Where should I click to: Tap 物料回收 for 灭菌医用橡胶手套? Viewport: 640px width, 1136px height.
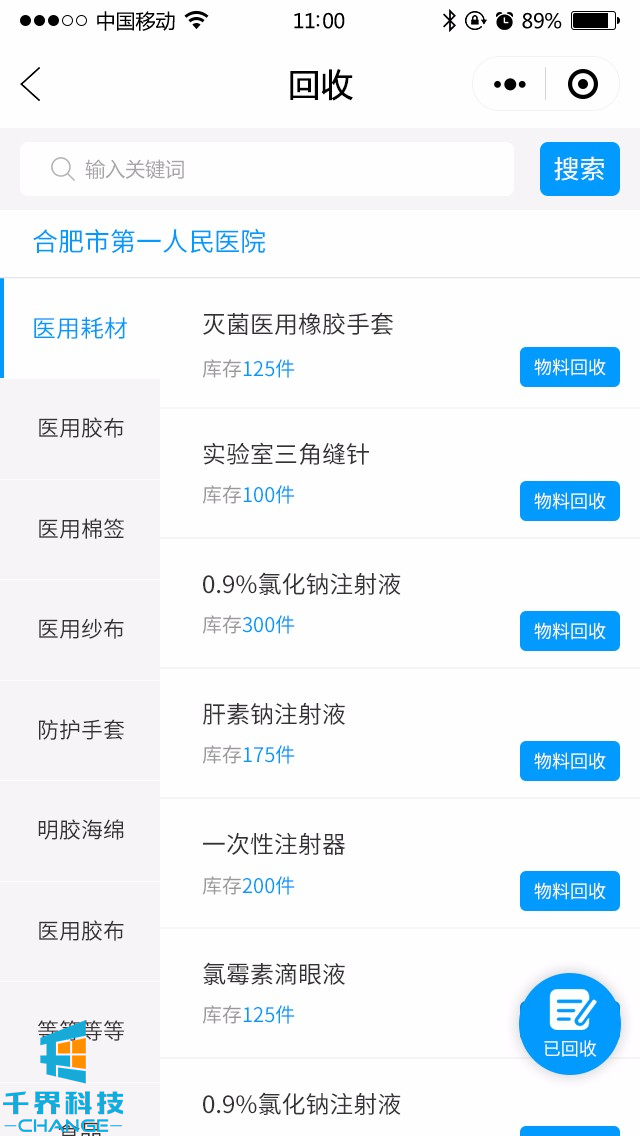[569, 367]
